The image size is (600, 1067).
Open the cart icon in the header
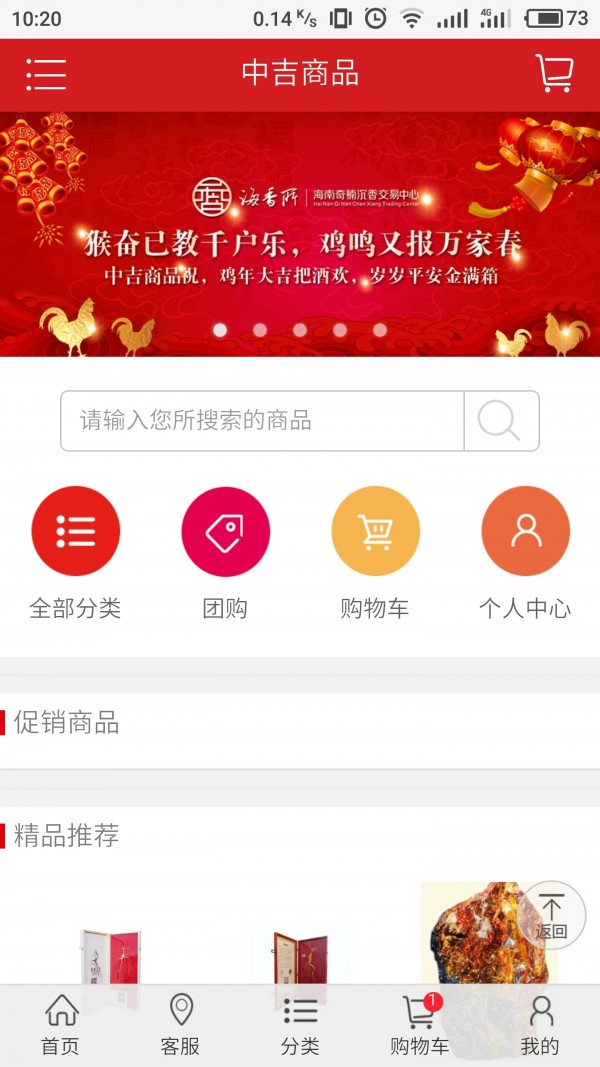point(554,74)
